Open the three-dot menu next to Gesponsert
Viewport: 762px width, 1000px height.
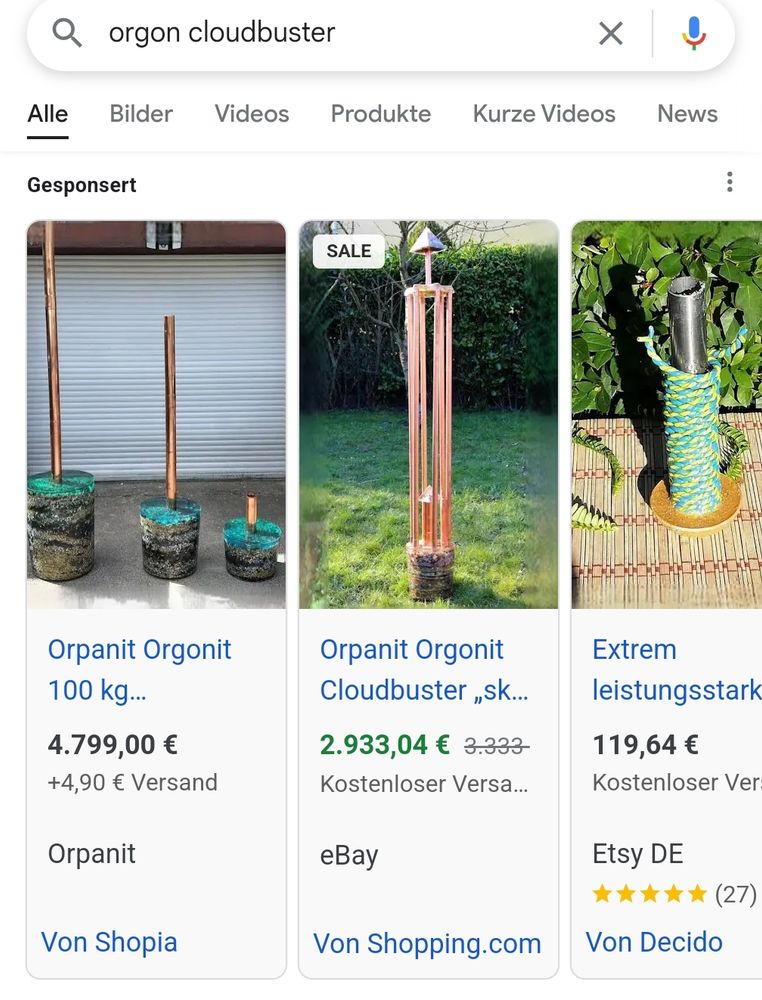click(x=730, y=182)
